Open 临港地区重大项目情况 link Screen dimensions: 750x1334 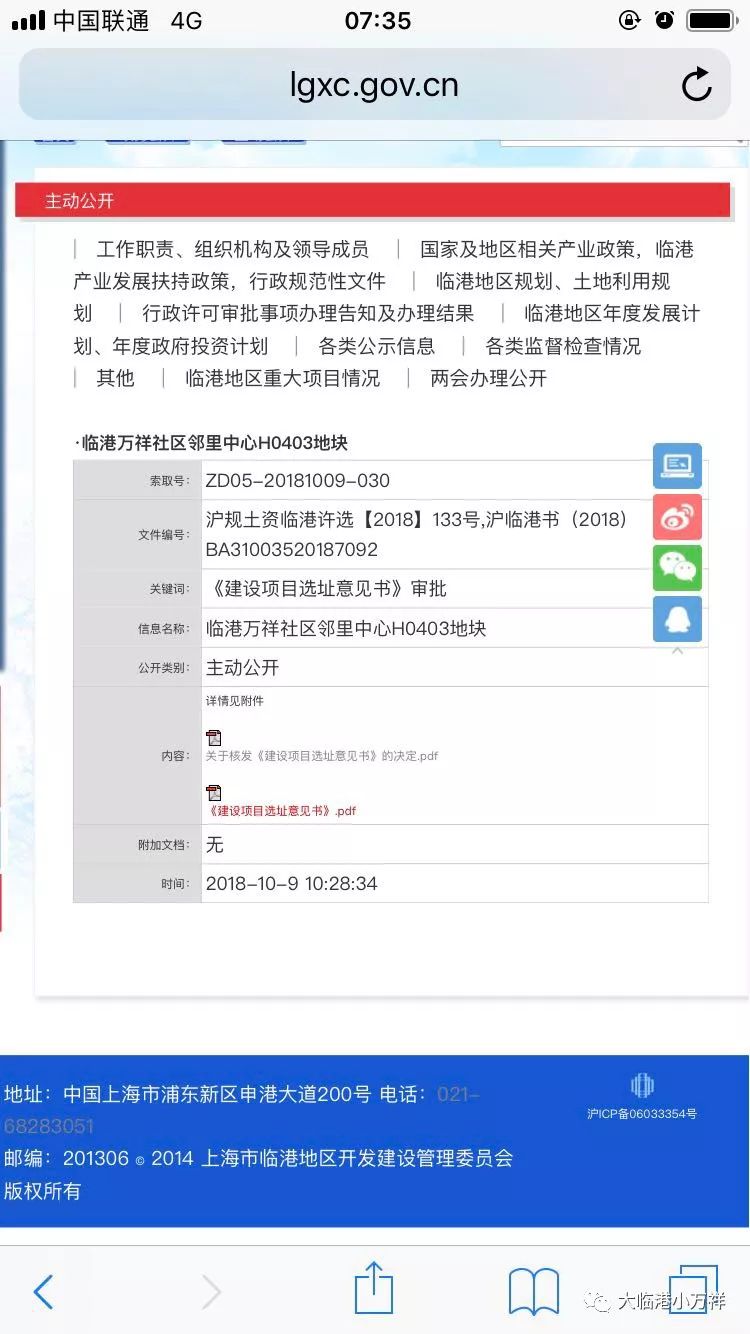coord(283,378)
